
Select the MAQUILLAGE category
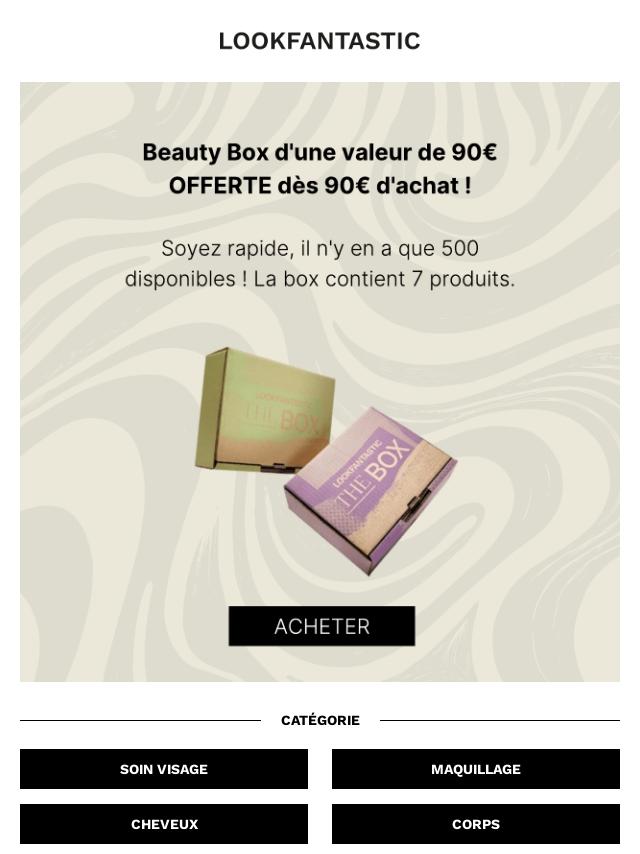pos(476,769)
